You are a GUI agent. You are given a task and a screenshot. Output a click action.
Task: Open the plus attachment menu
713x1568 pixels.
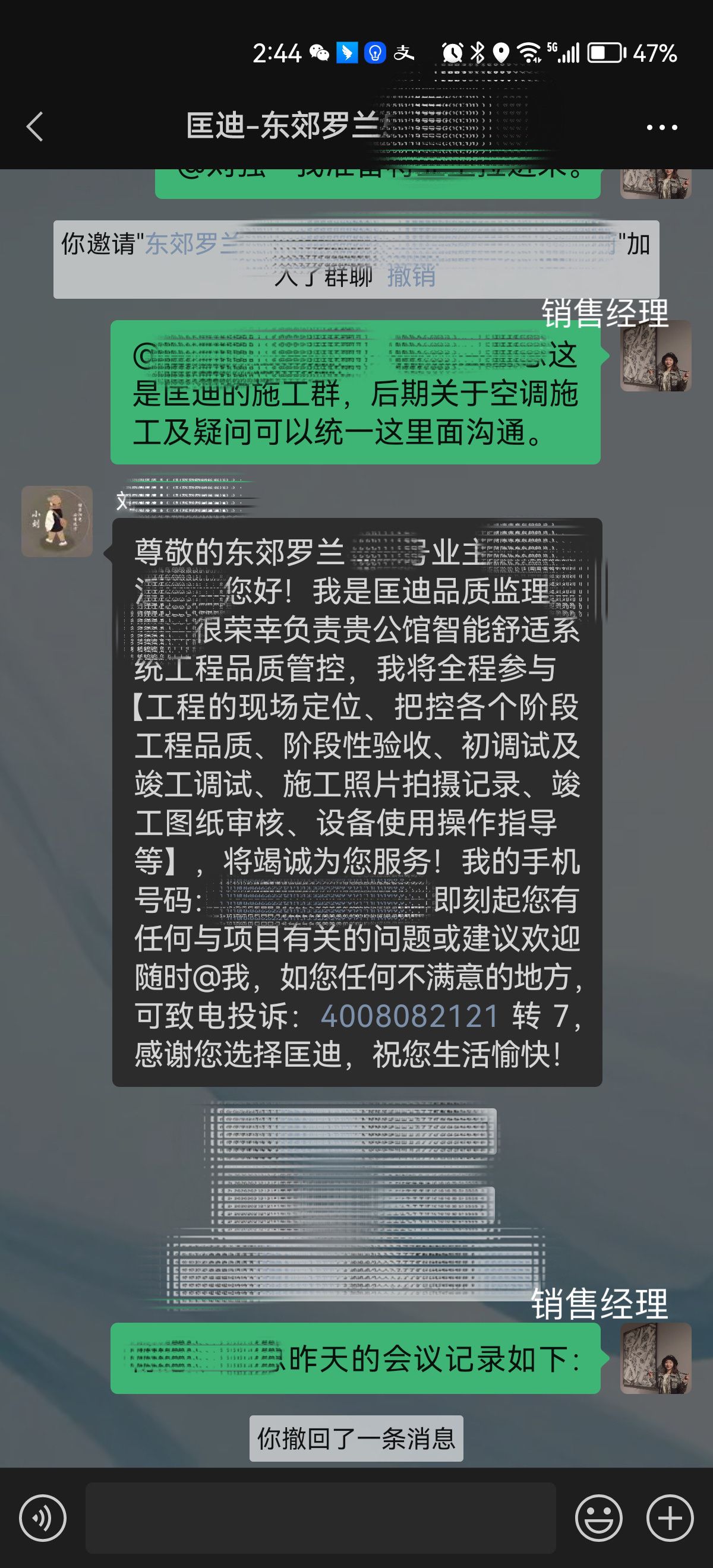[670, 1518]
